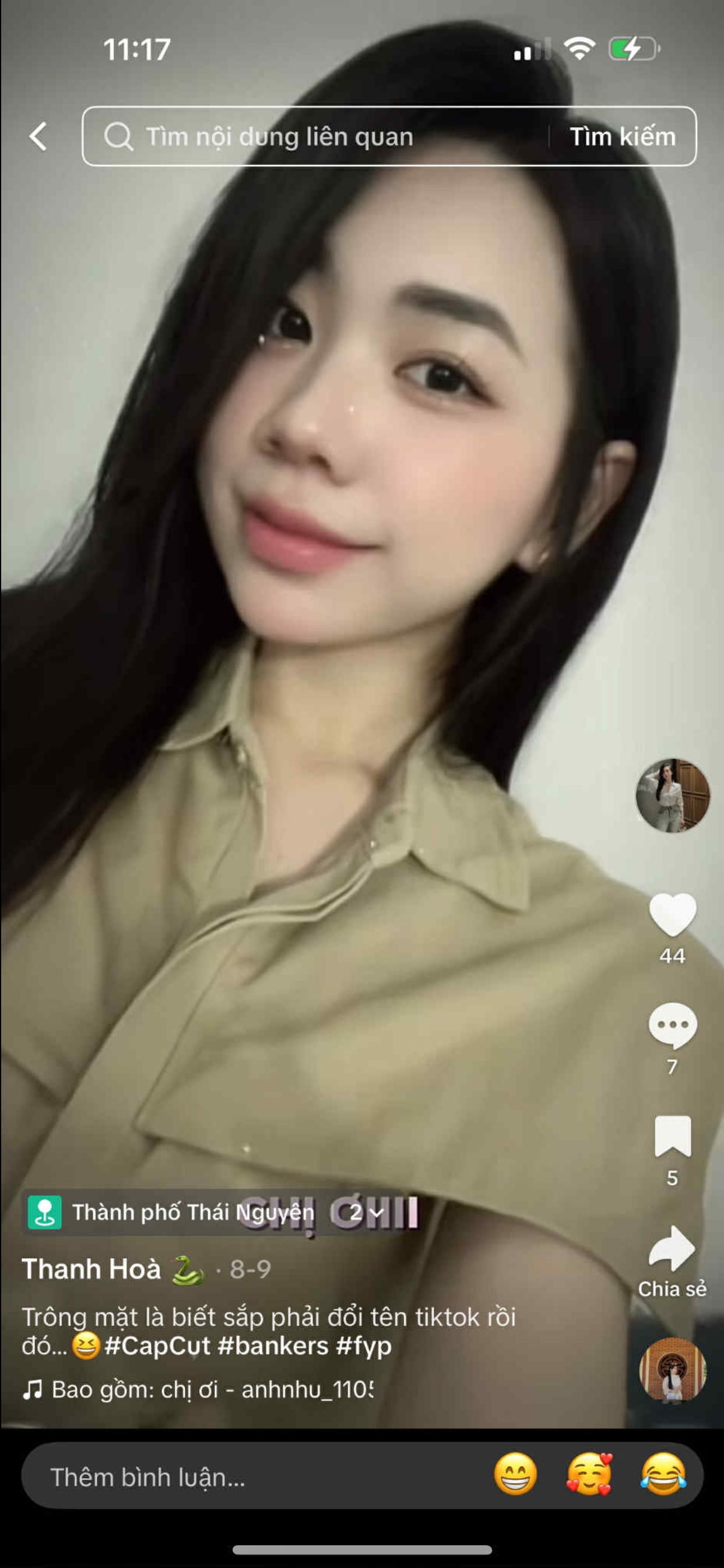Insert the tears of joy emoji
This screenshot has width=724, height=1568.
[x=663, y=1475]
